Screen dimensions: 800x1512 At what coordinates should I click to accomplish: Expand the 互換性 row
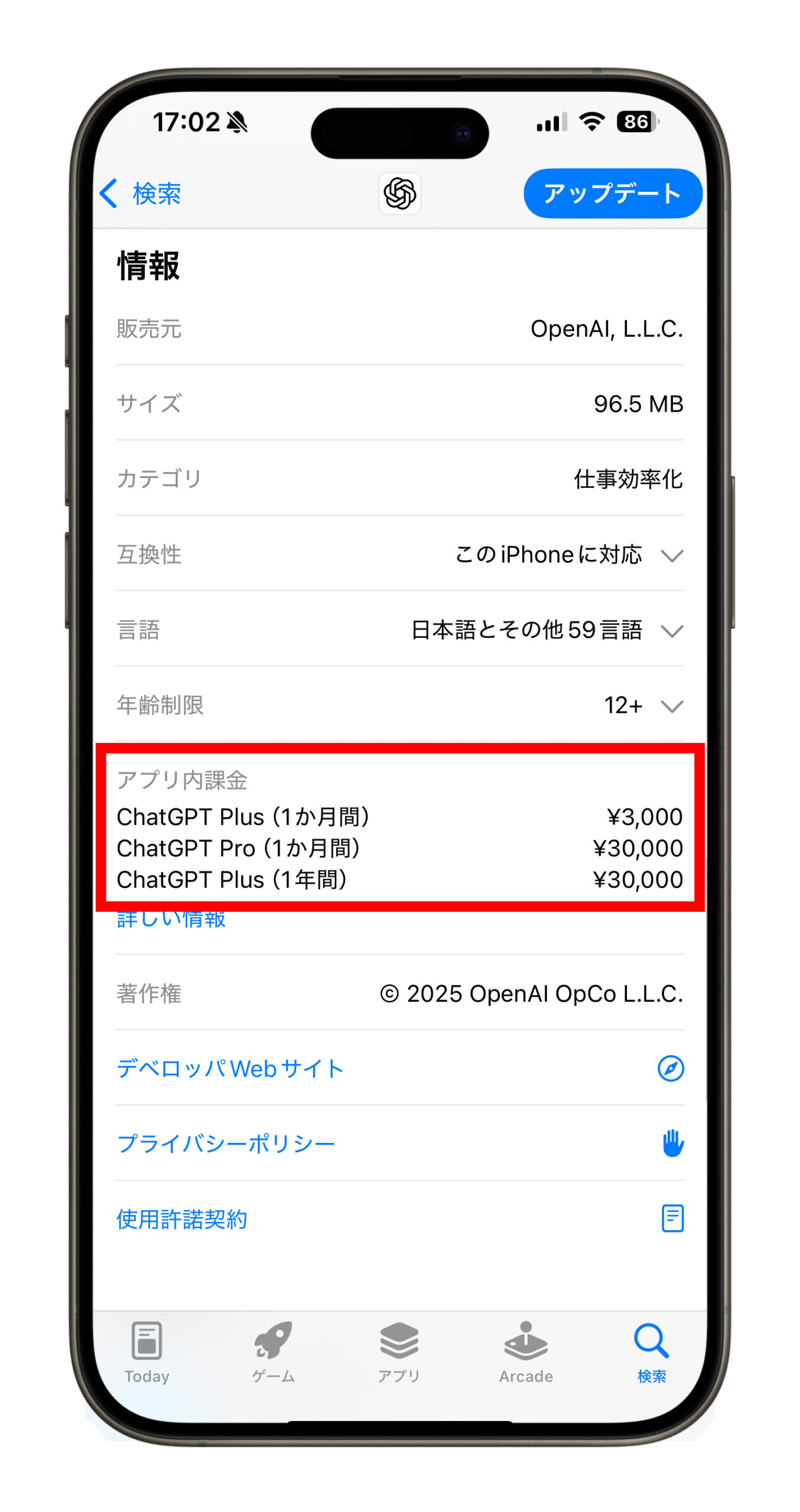pyautogui.click(x=672, y=555)
